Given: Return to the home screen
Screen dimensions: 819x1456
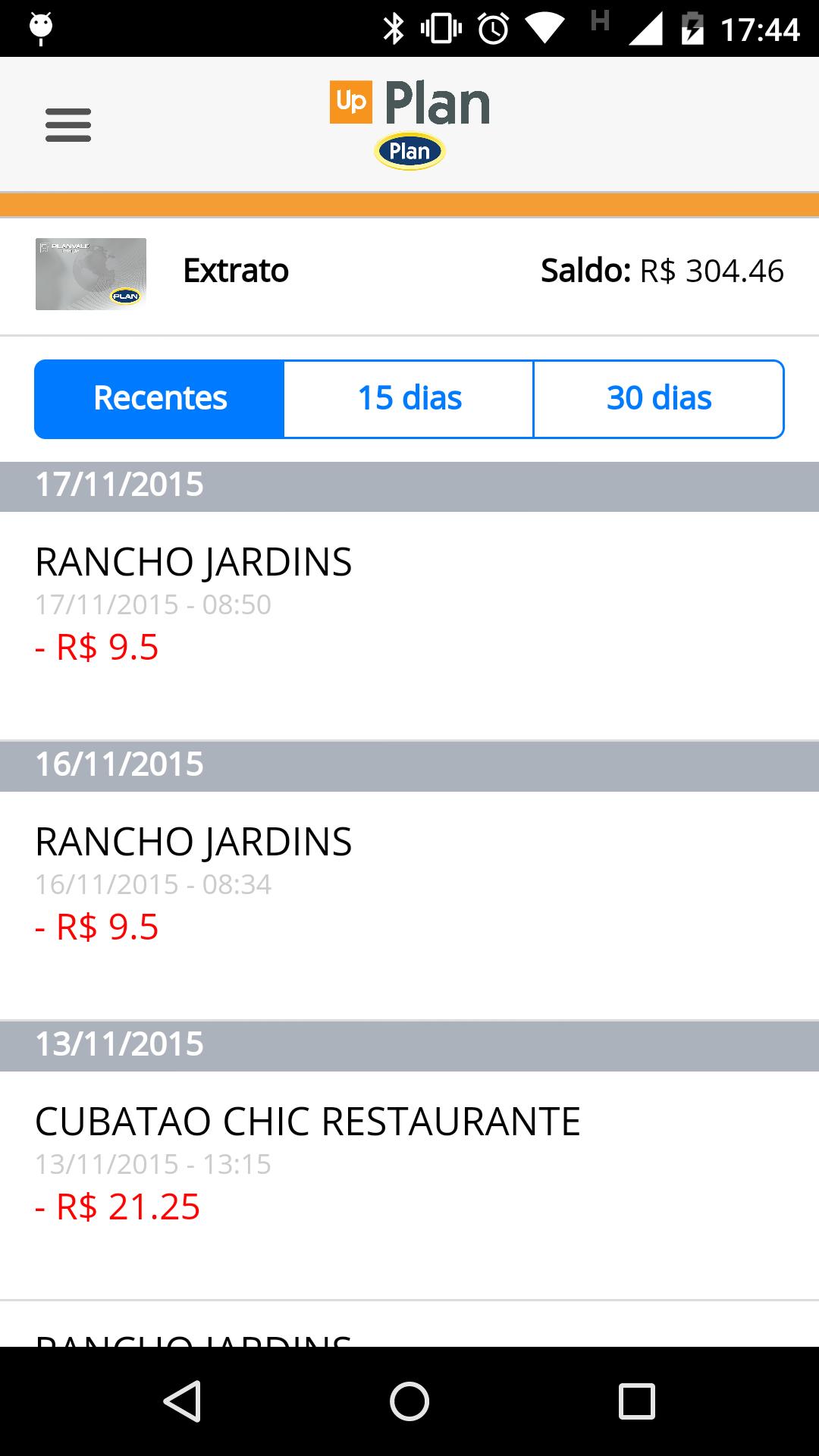Looking at the screenshot, I should pyautogui.click(x=409, y=1401).
